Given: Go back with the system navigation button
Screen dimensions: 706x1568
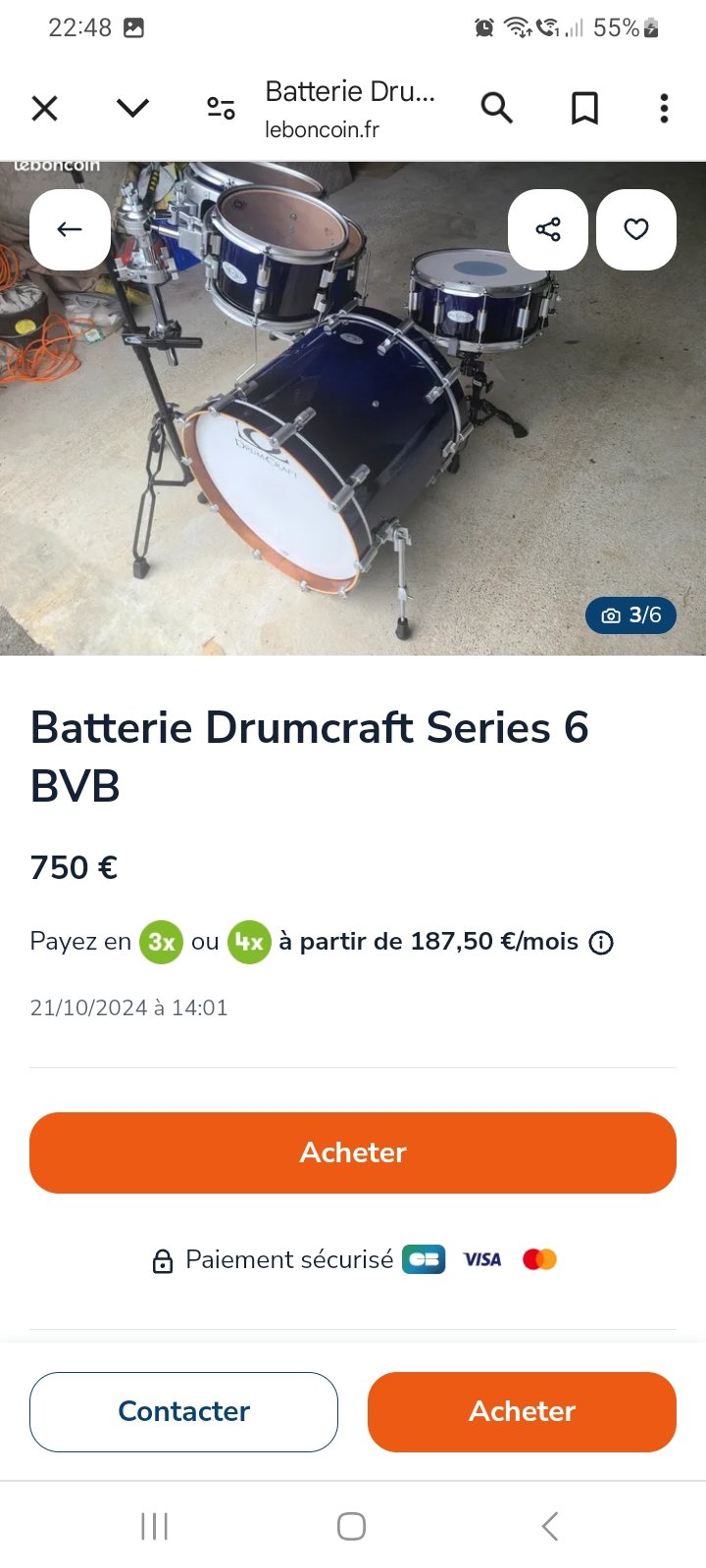Looking at the screenshot, I should [550, 1526].
